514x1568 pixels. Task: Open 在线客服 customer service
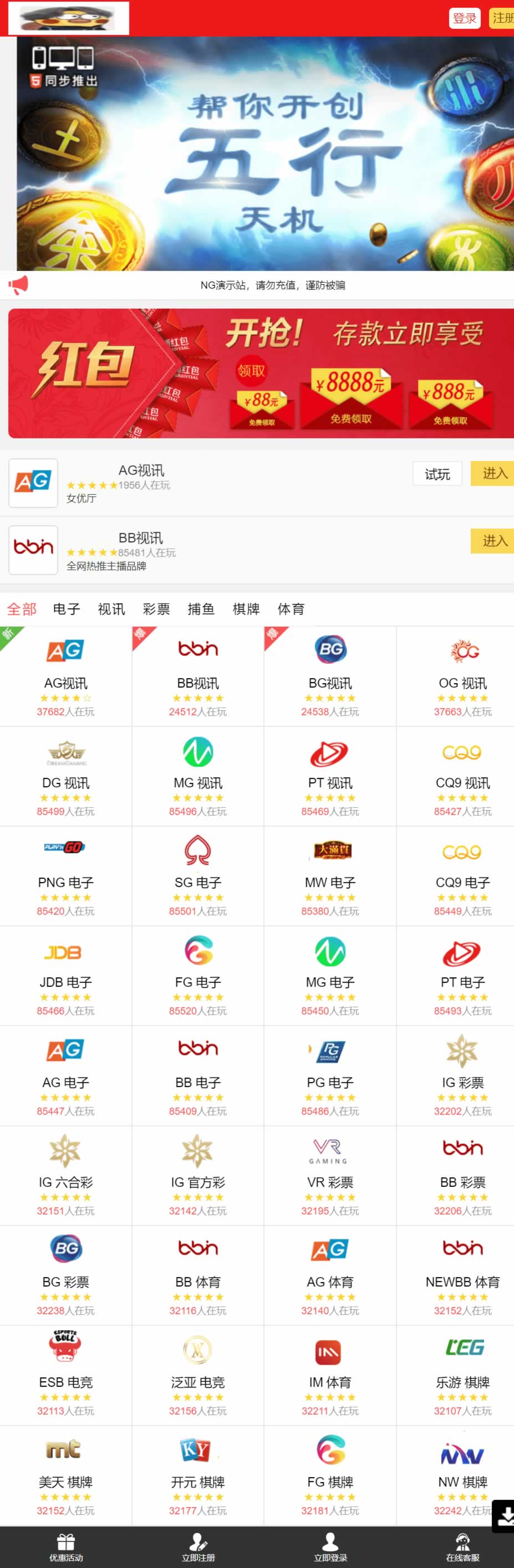462,1547
